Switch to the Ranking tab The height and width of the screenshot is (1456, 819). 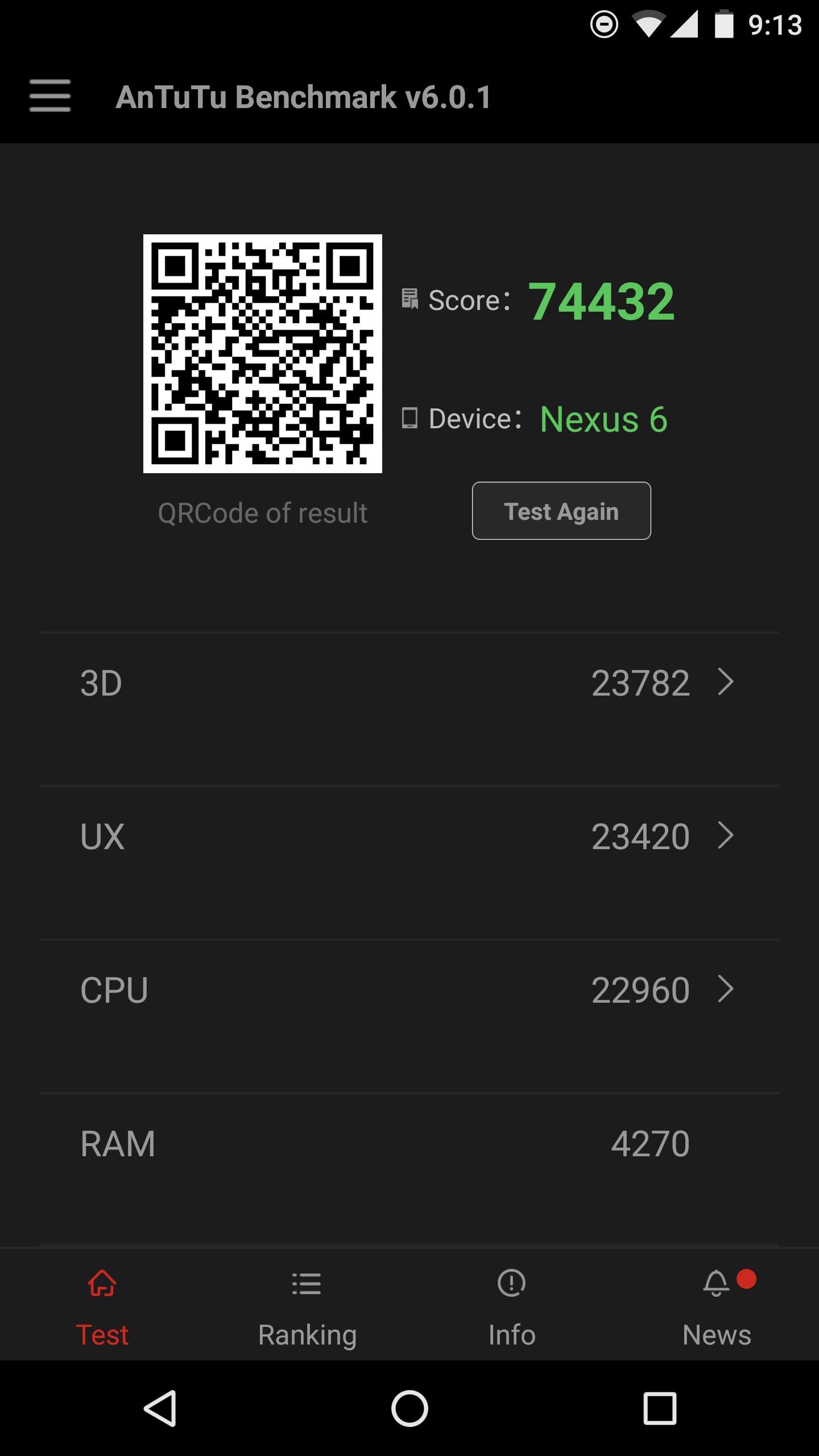point(307,1307)
